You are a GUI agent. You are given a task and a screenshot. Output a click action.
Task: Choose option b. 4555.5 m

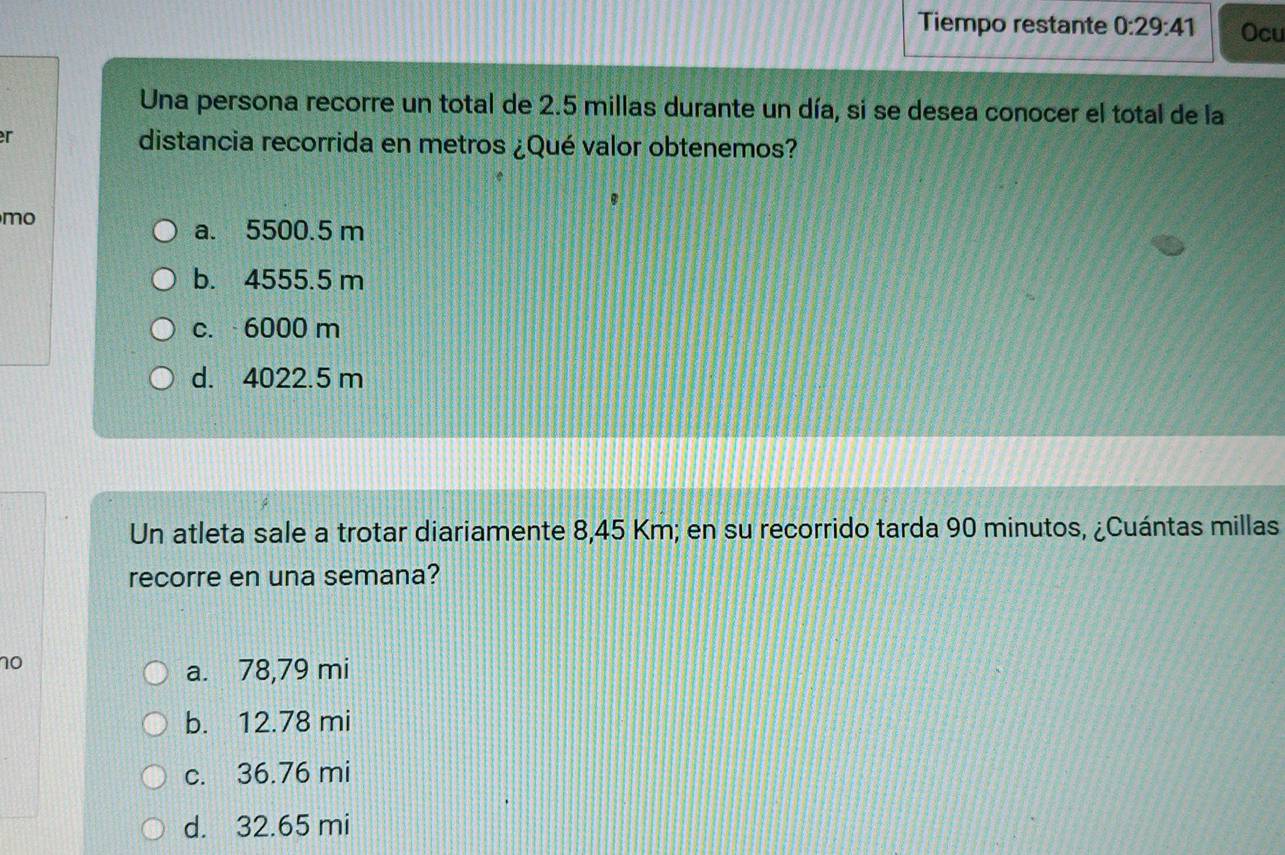pyautogui.click(x=166, y=281)
